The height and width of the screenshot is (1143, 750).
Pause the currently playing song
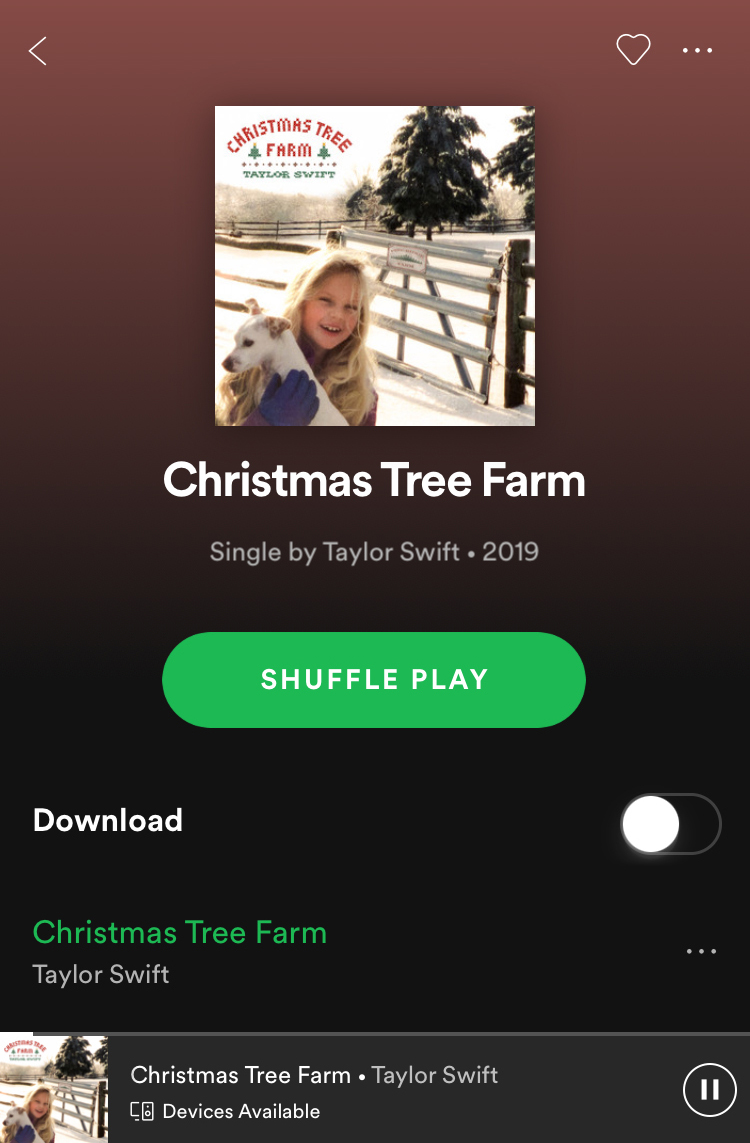click(x=710, y=1089)
